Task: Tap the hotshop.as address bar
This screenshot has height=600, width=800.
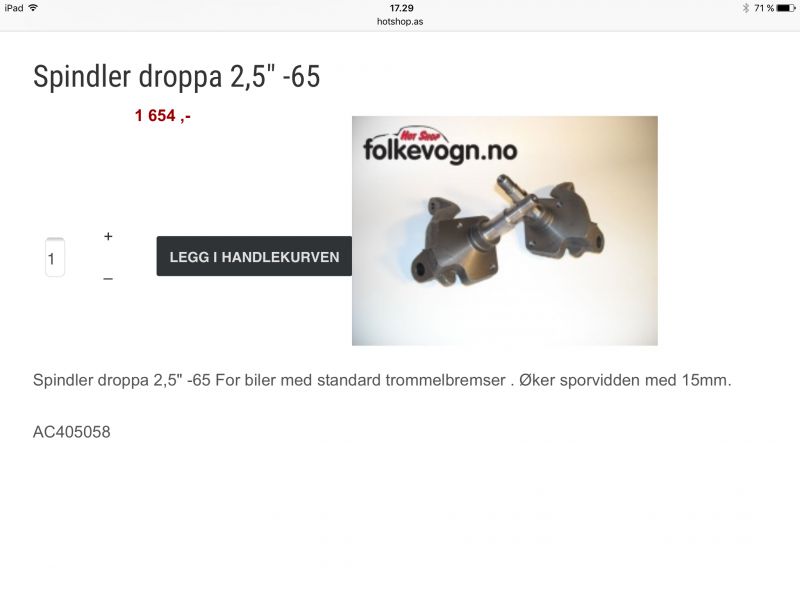Action: [x=400, y=21]
